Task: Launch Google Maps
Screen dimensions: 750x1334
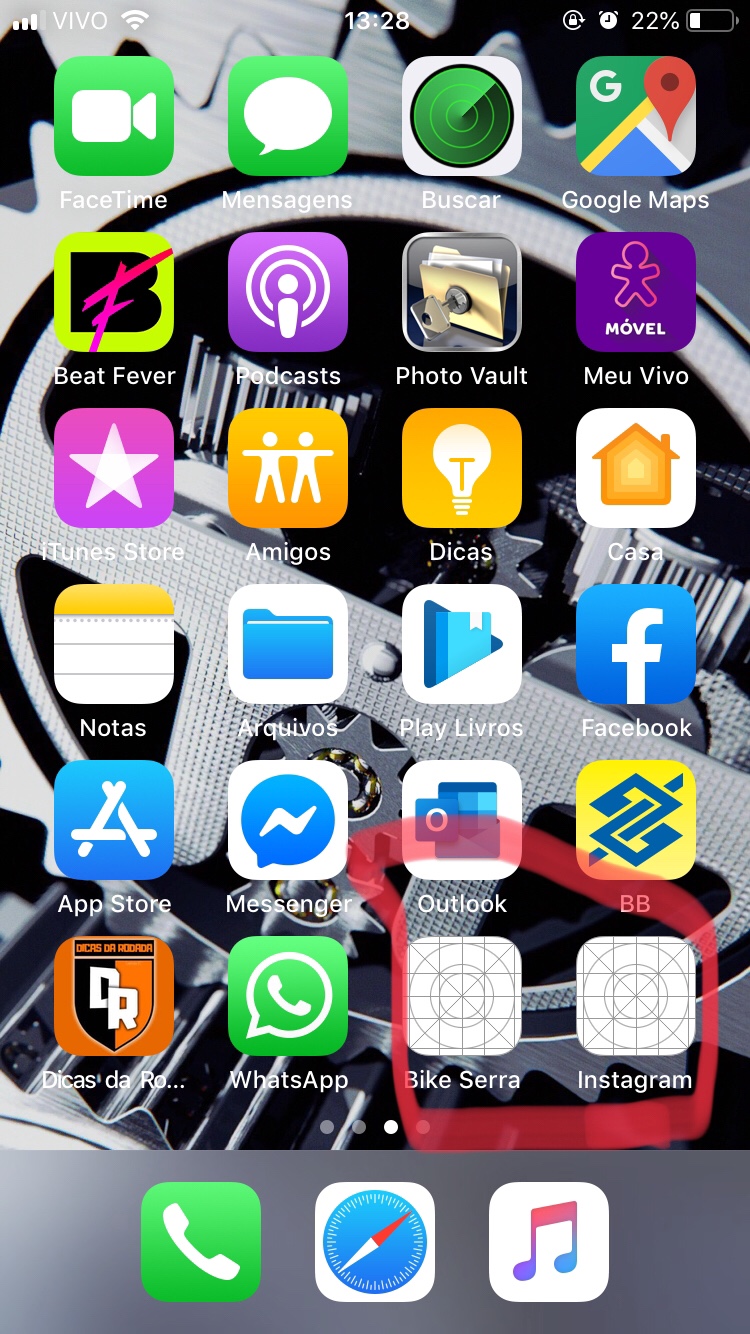Action: point(635,116)
